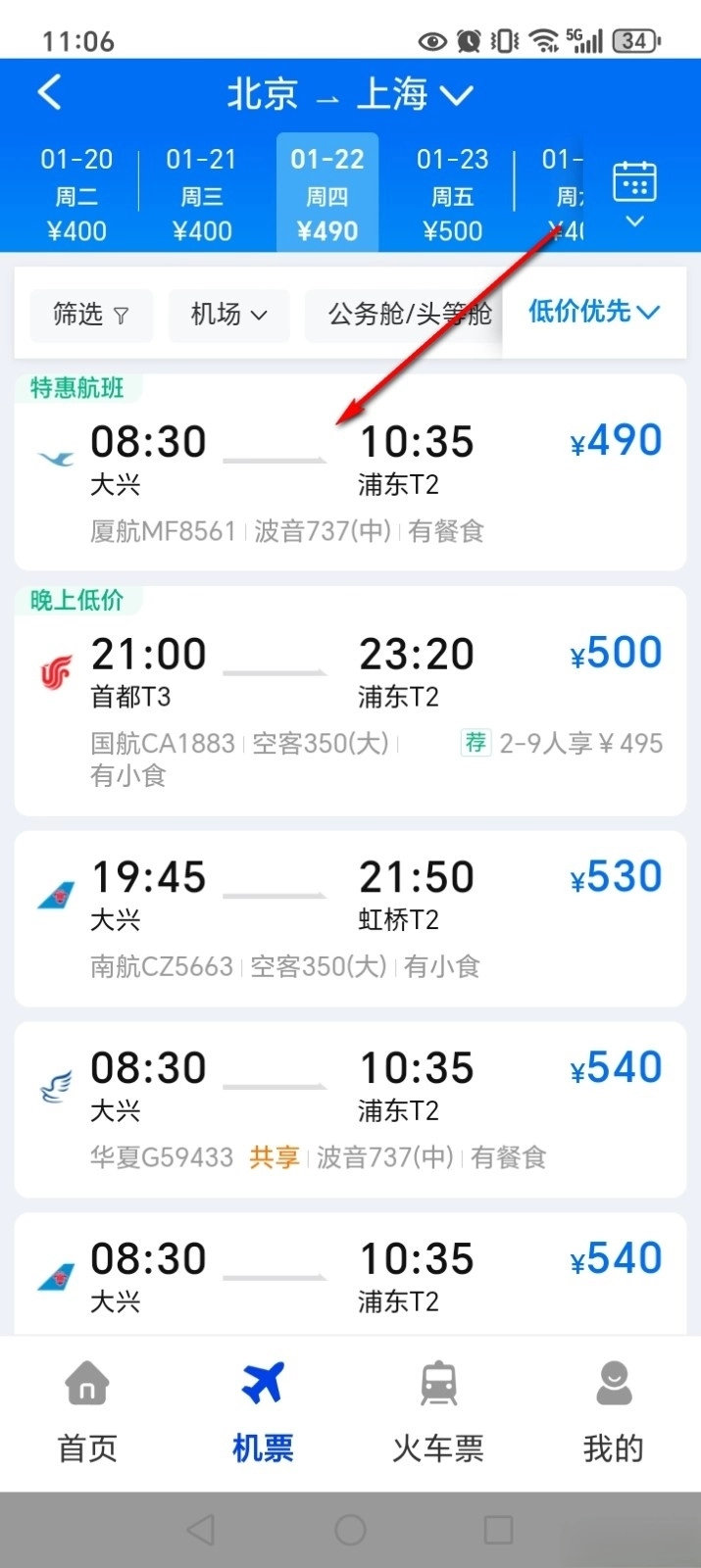Open the 筛选 filter options
Viewport: 701px width, 1568px height.
(x=91, y=315)
